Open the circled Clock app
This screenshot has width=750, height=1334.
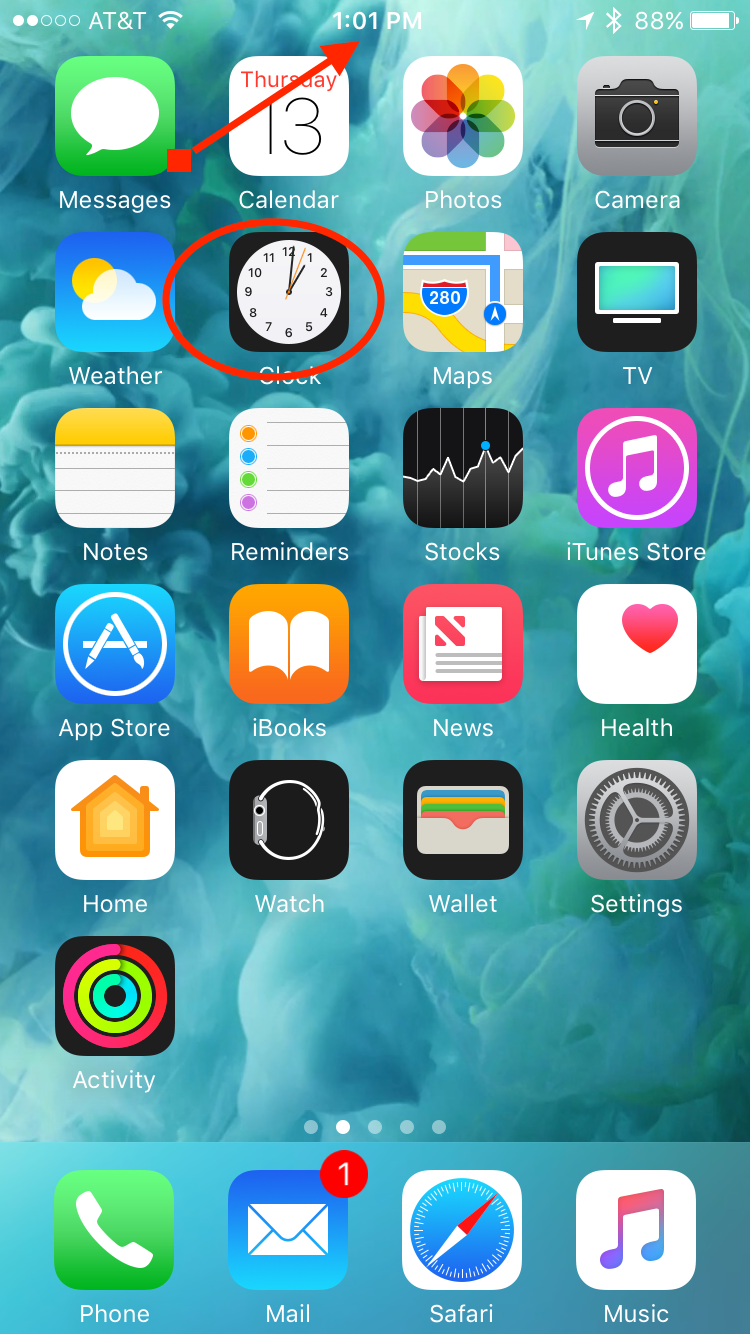[289, 292]
